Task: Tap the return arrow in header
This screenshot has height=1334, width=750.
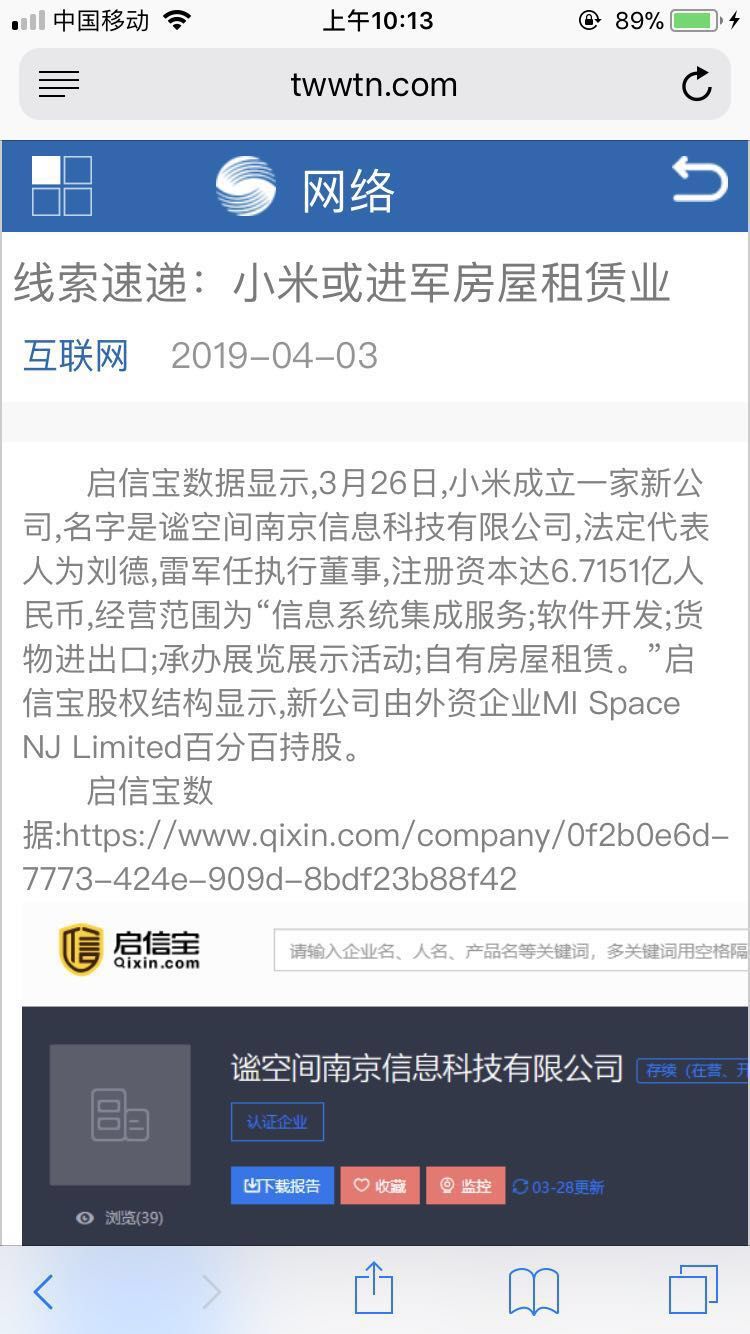Action: coord(699,181)
